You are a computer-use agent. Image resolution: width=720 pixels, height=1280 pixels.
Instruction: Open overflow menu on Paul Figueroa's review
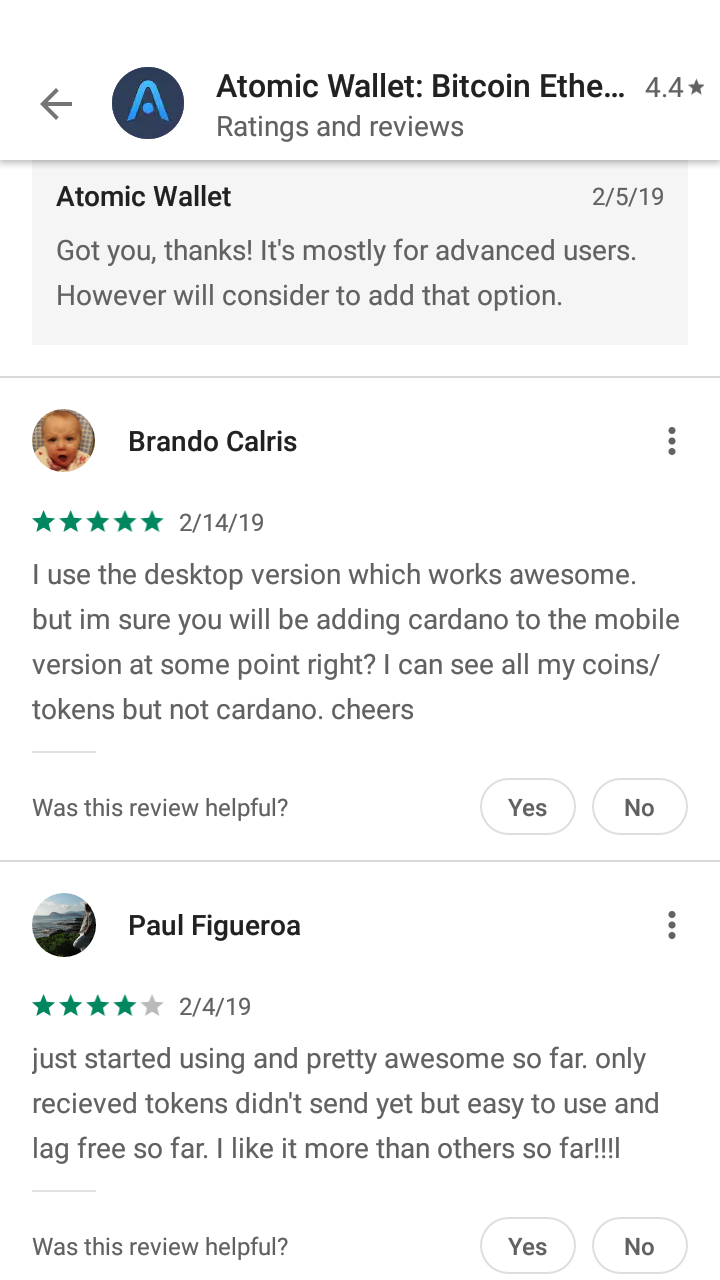click(x=671, y=925)
